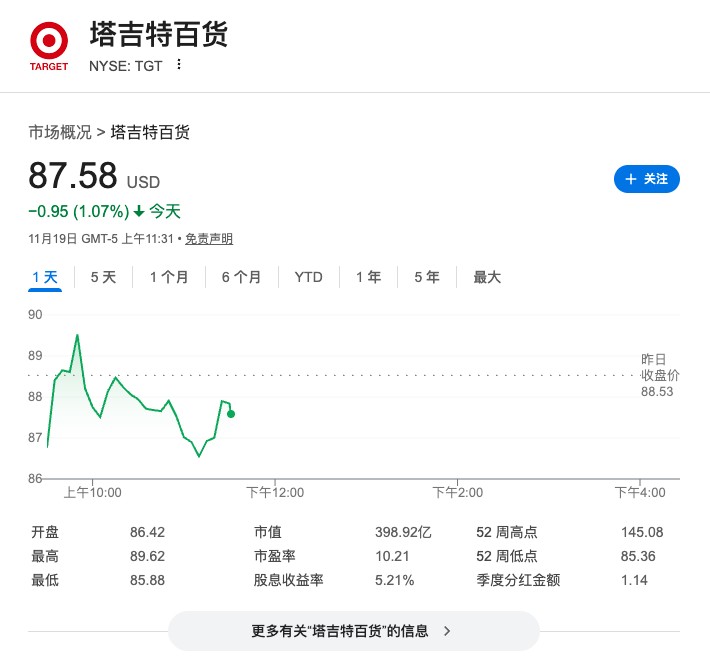View the 5 年 chart range

coord(427,277)
